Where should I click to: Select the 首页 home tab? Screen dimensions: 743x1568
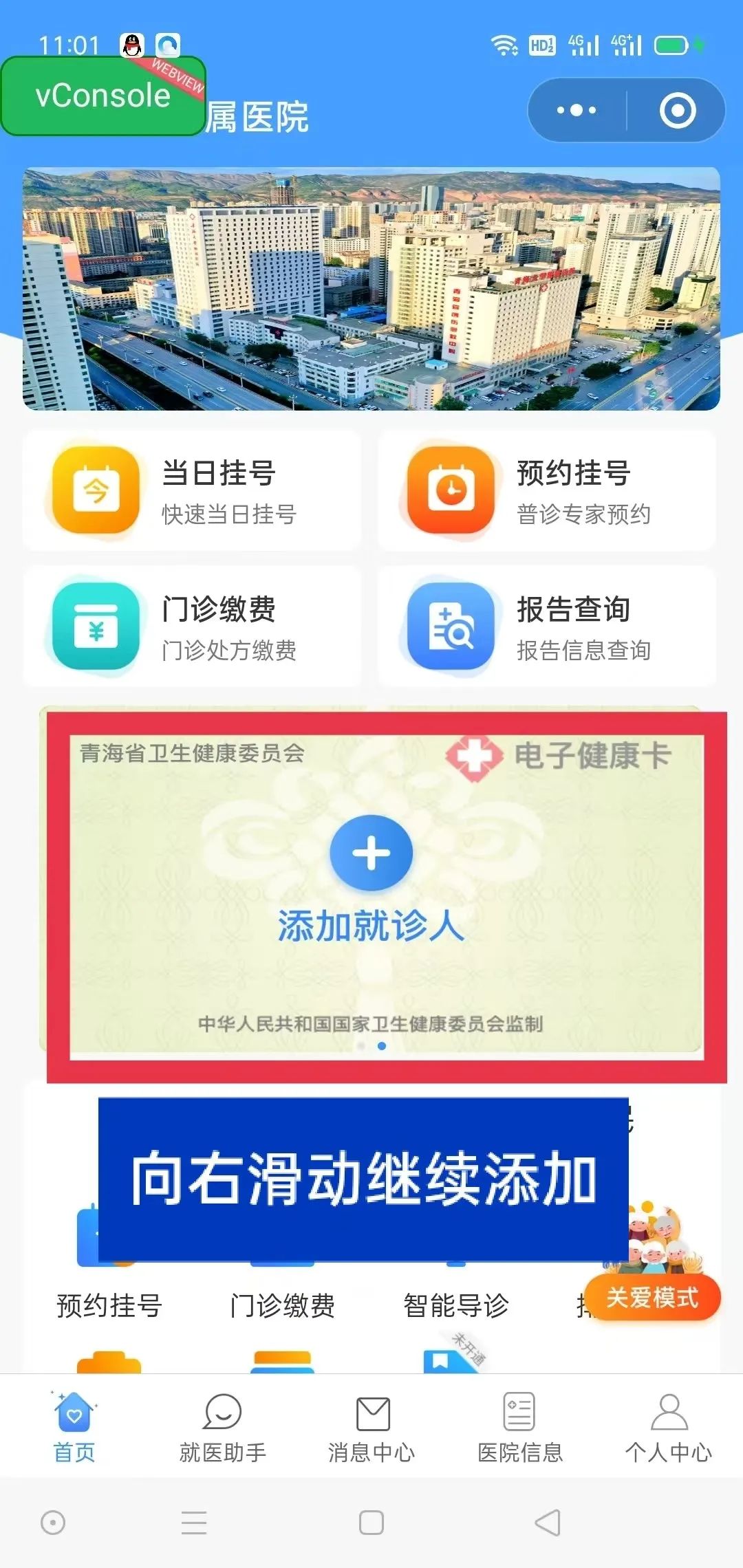click(x=74, y=1427)
